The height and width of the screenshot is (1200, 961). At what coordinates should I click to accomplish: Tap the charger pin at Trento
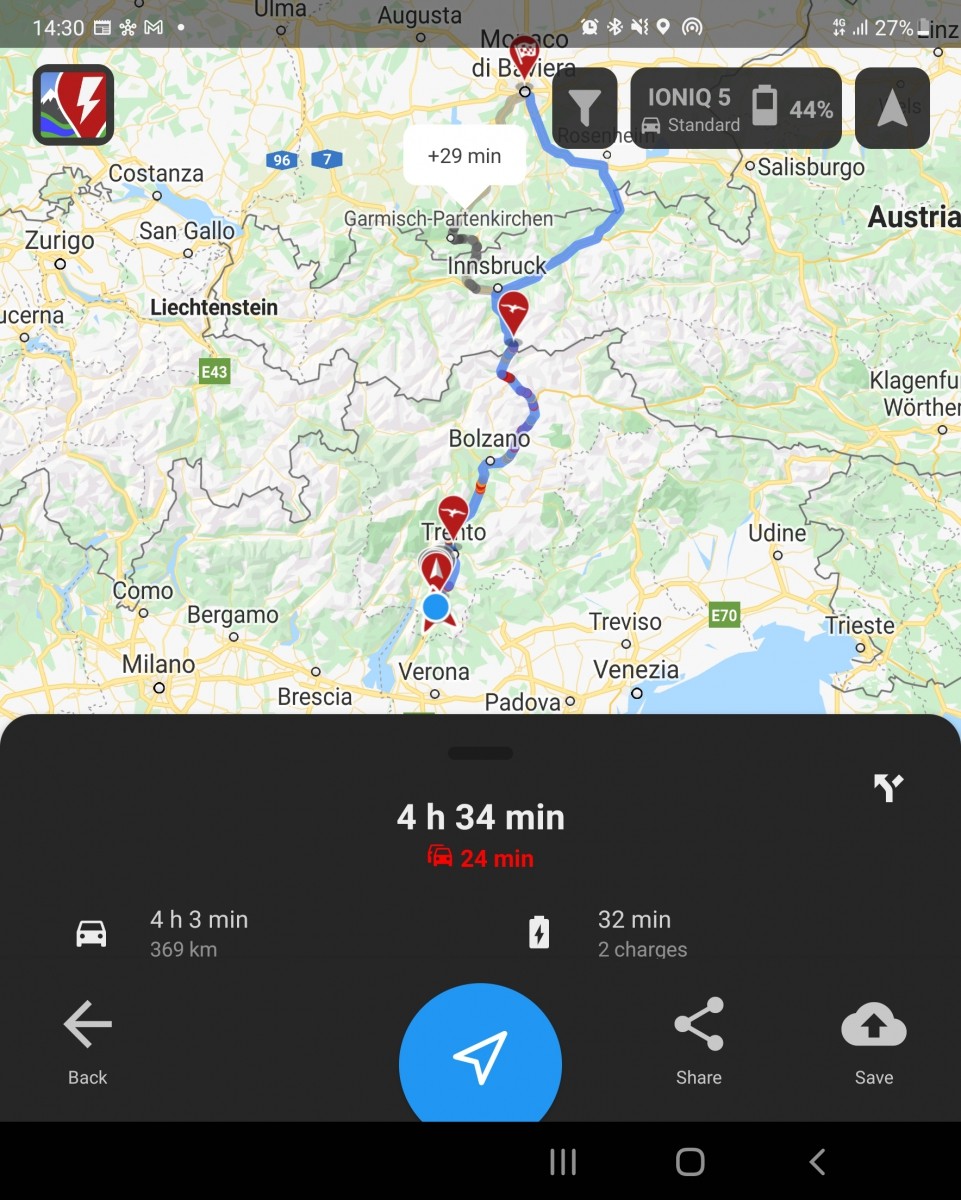point(453,514)
